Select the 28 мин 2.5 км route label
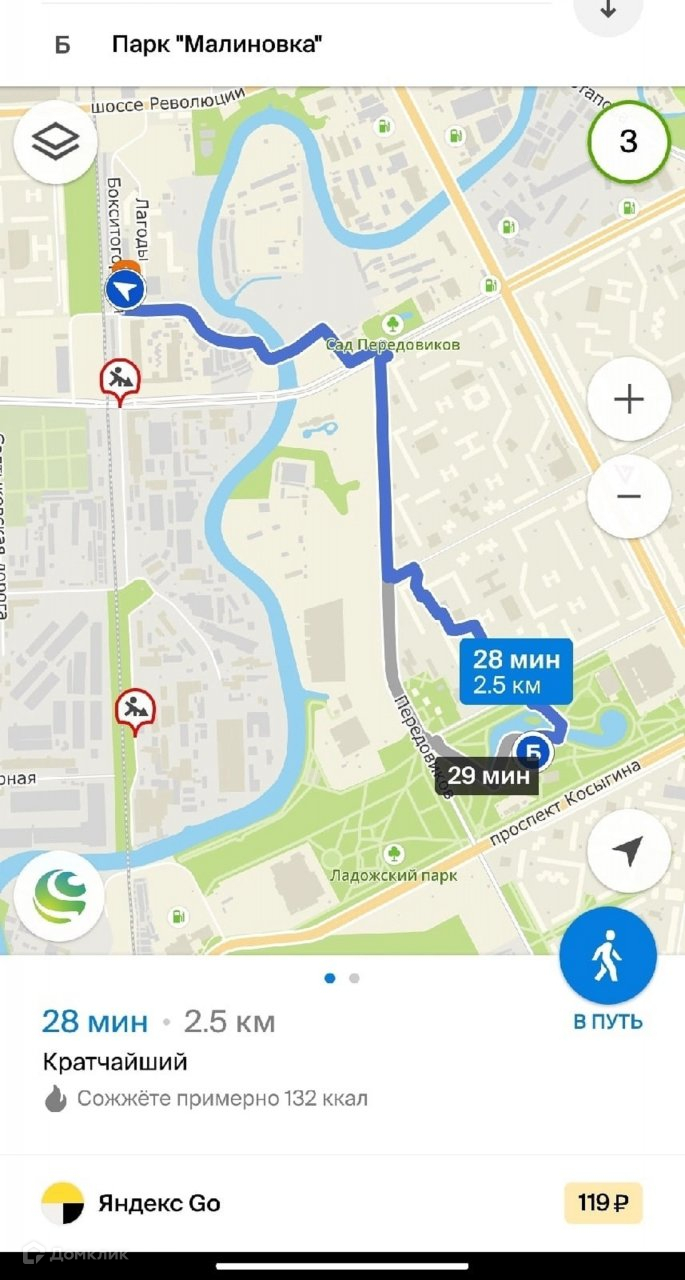 click(x=515, y=672)
